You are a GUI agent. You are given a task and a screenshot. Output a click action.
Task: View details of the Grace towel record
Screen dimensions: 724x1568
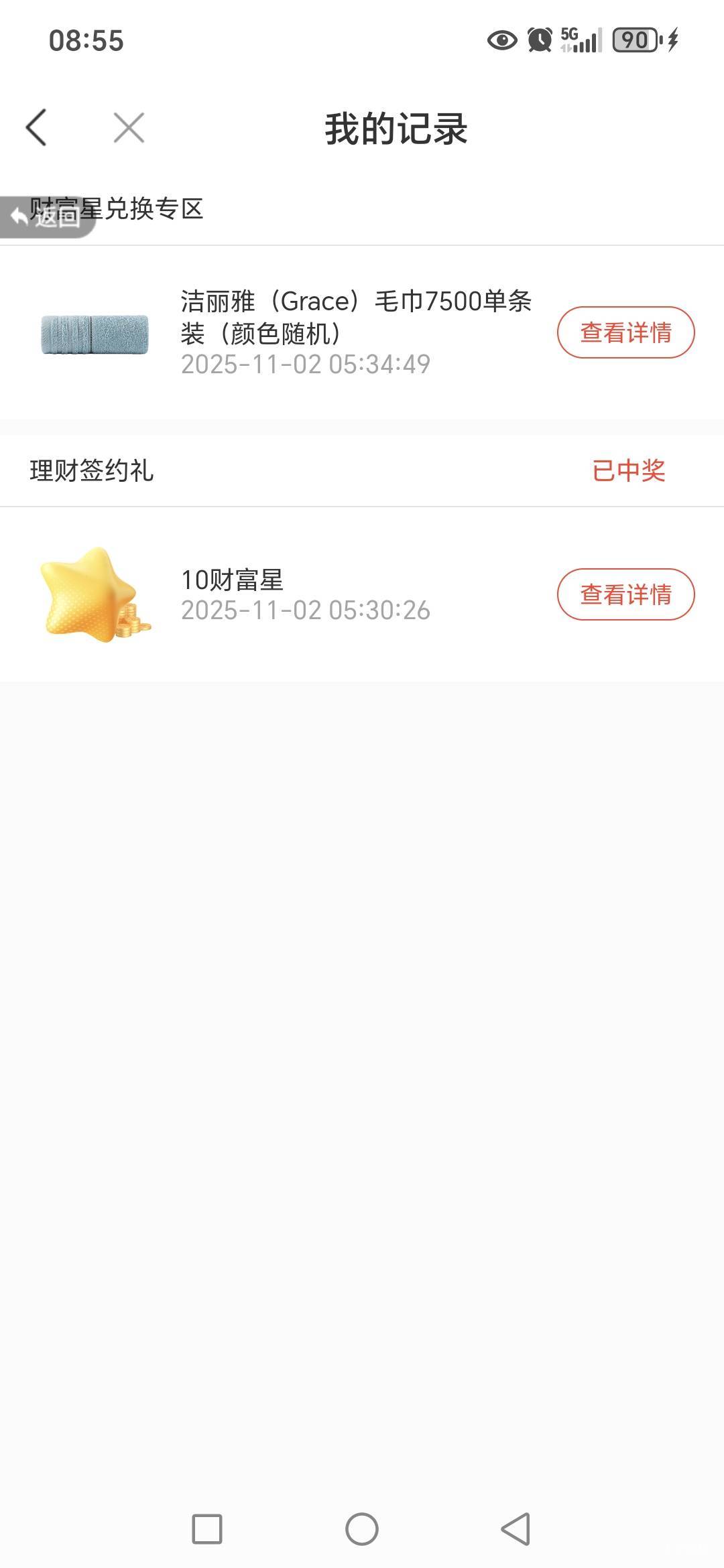pos(625,332)
